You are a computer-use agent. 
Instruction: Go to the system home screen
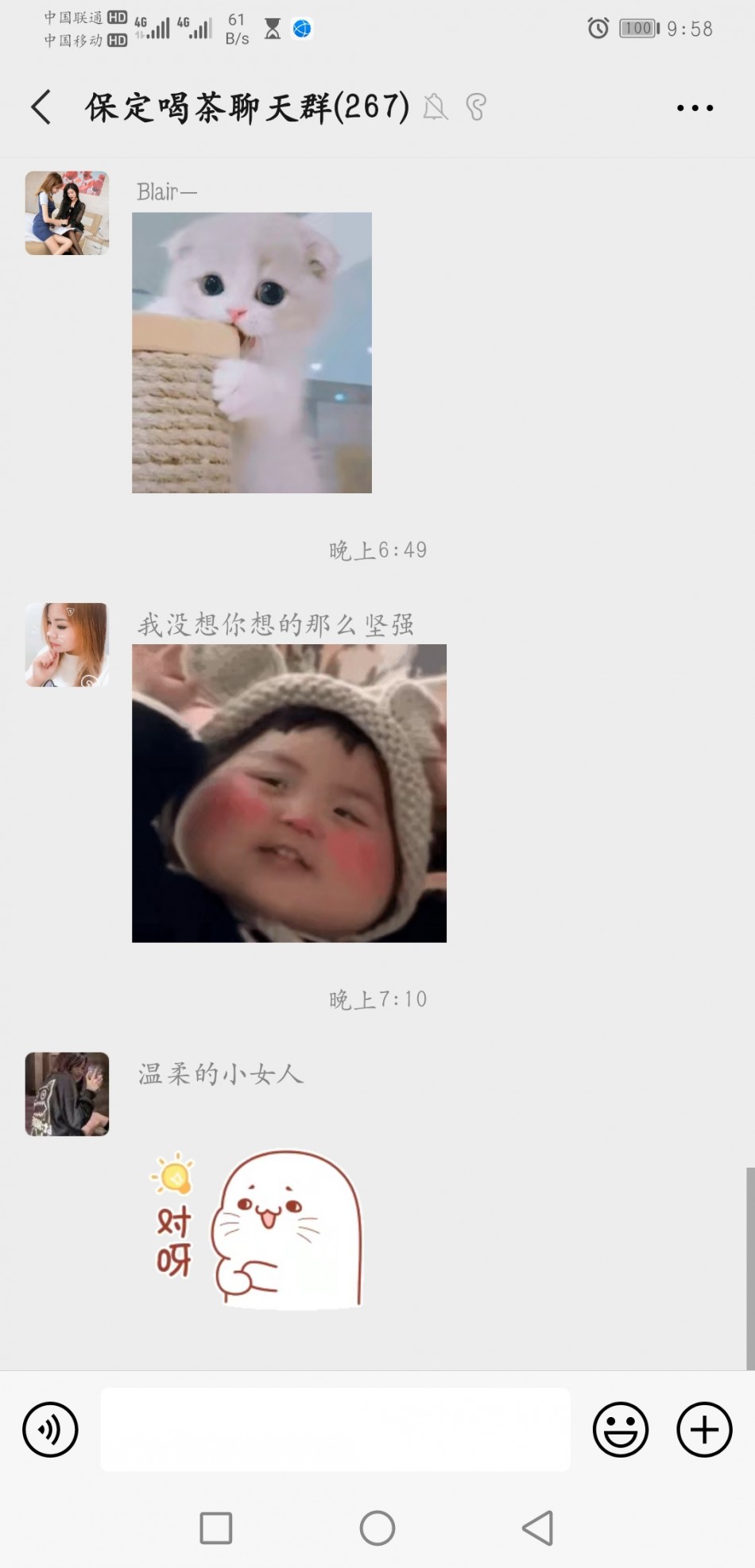pos(377,1527)
